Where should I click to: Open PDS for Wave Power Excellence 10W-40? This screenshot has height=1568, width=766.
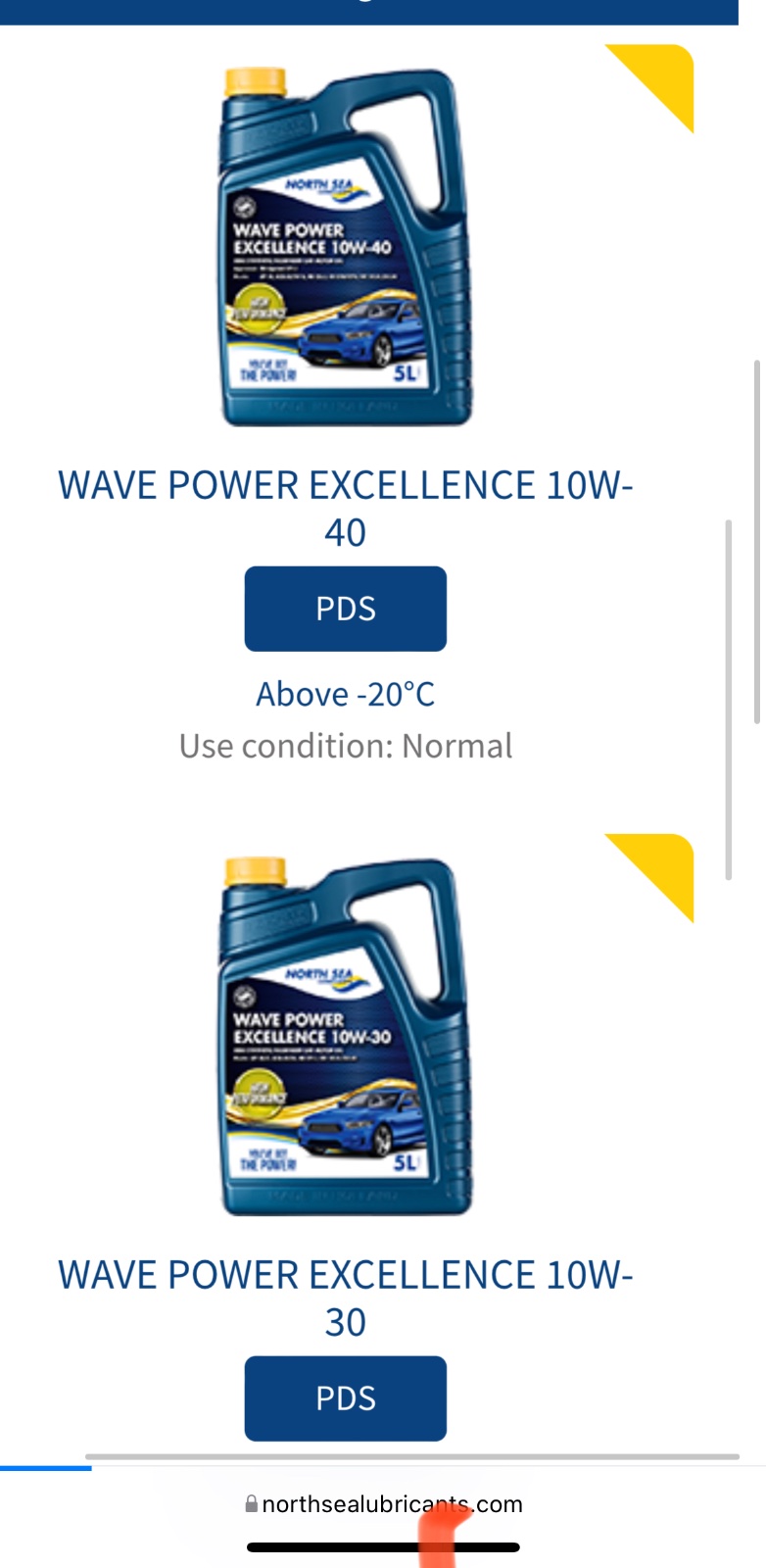click(x=346, y=609)
